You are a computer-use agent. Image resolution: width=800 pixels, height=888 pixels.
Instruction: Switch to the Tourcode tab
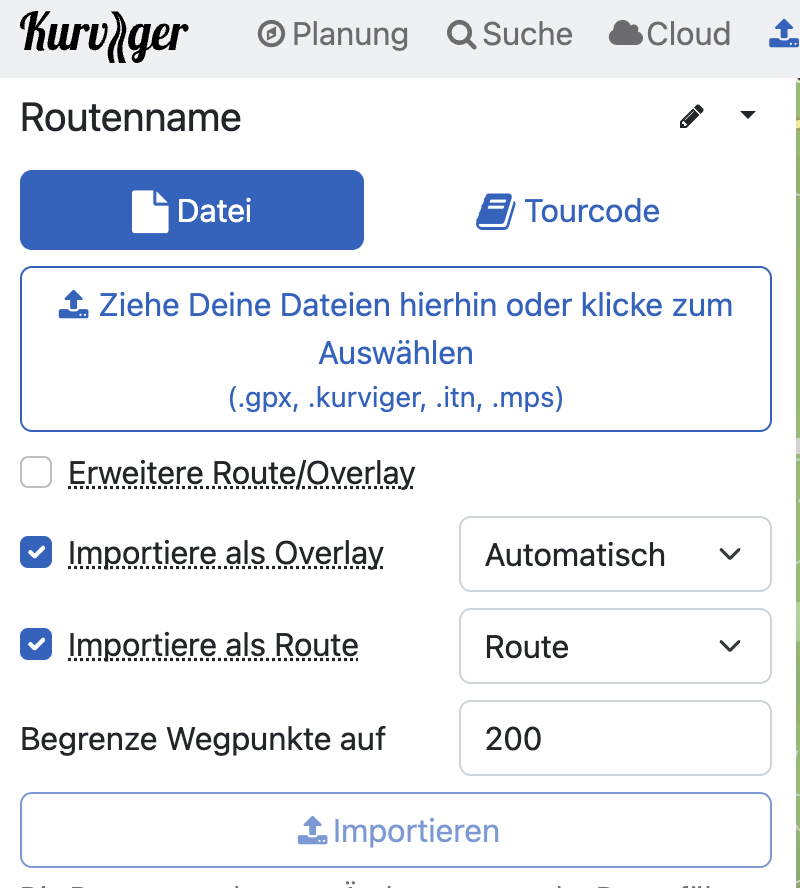[x=568, y=211]
